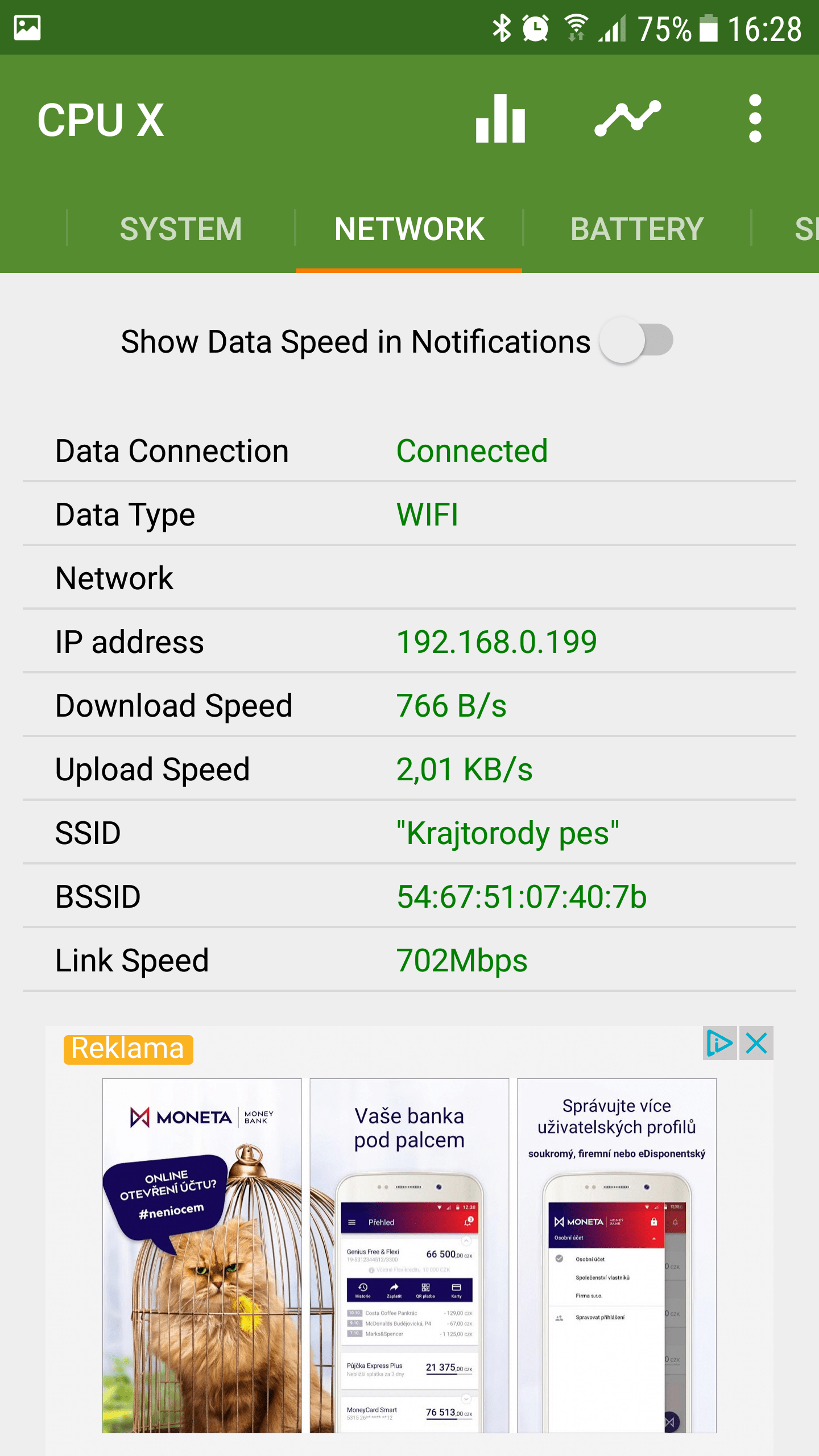Viewport: 819px width, 1456px height.
Task: Switch to the SYSTEM tab
Action: (181, 229)
